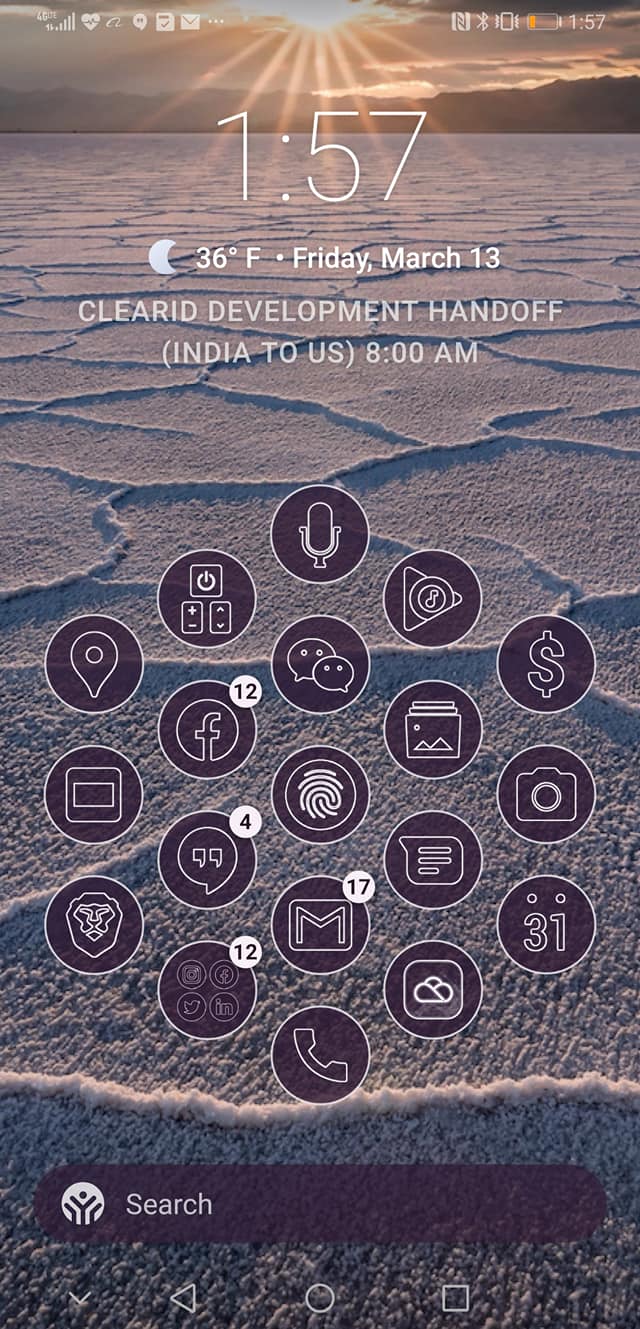Open the camera app
Screen dimensions: 640x1329
tap(546, 795)
